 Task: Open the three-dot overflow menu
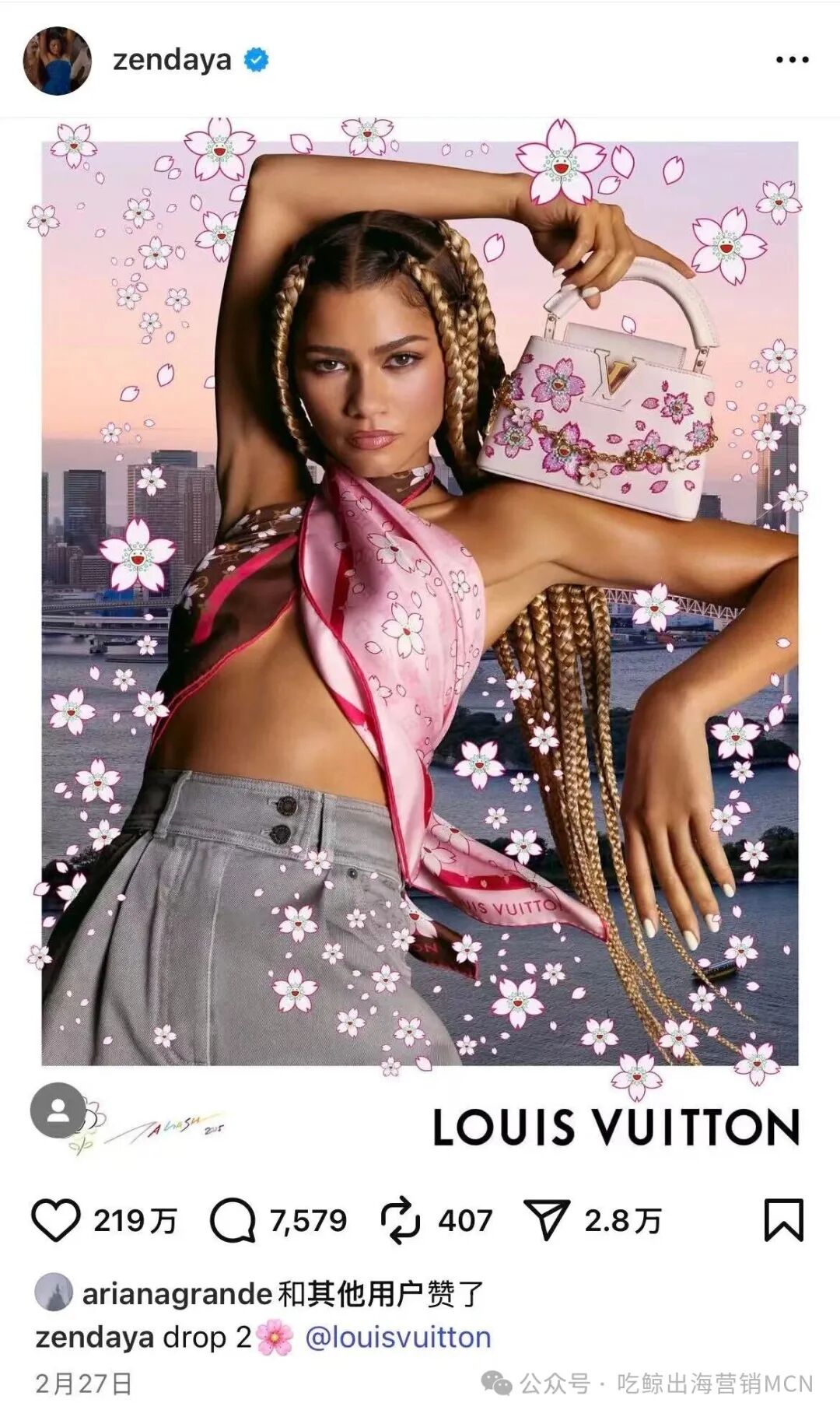(x=792, y=60)
